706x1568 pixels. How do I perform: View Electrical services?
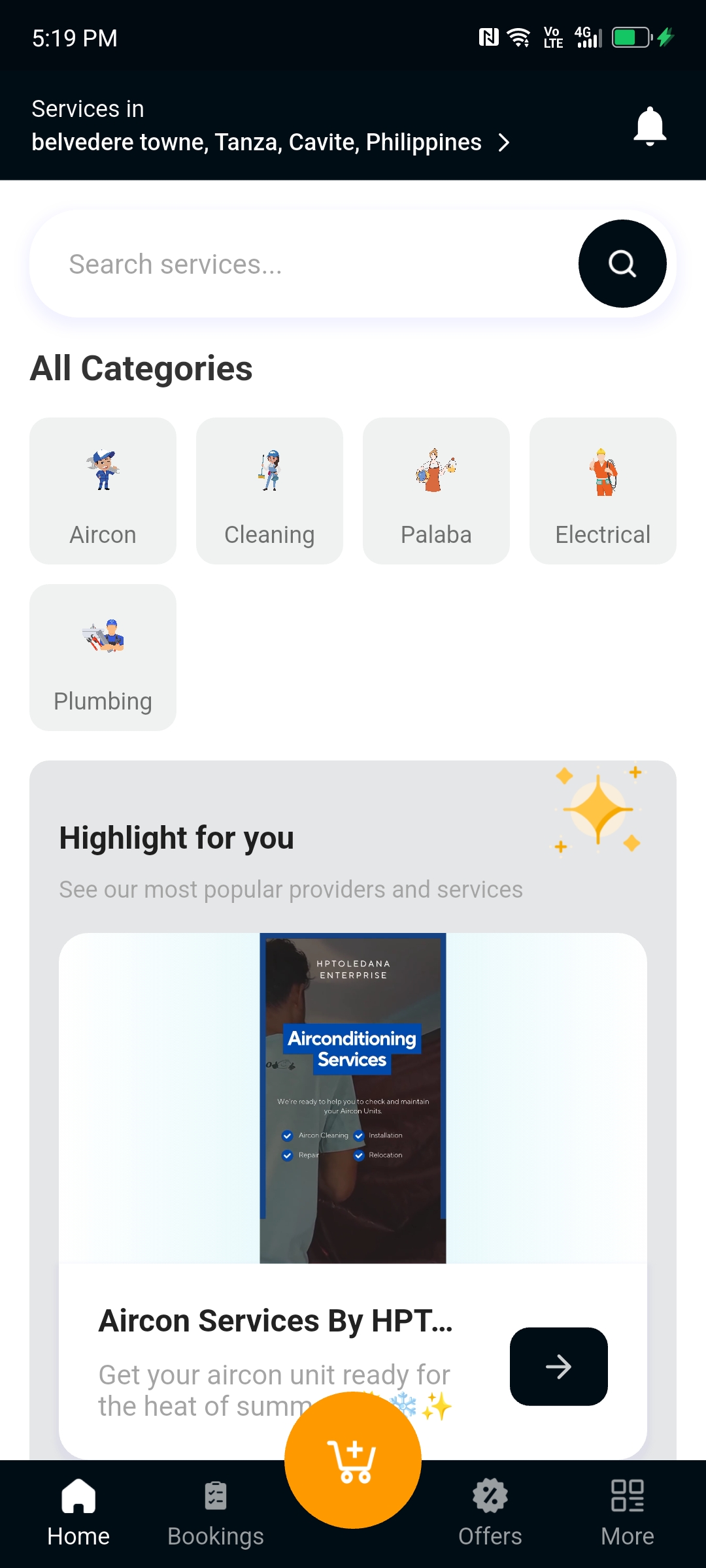[603, 491]
